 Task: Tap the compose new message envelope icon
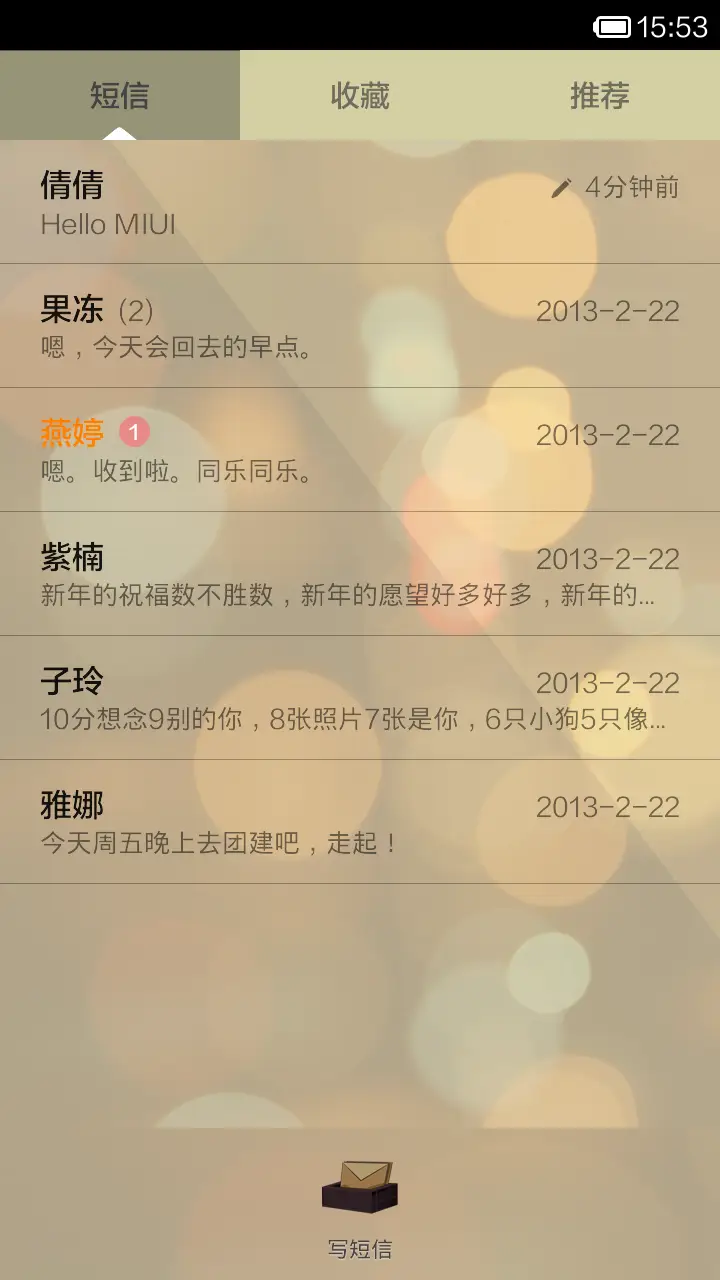tap(359, 1190)
